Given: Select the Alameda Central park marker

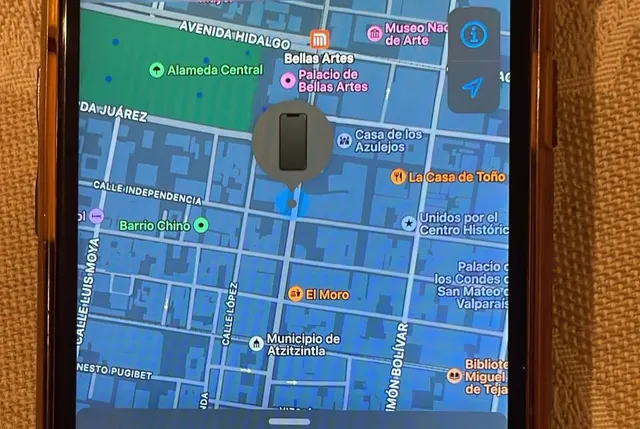Looking at the screenshot, I should 157,70.
